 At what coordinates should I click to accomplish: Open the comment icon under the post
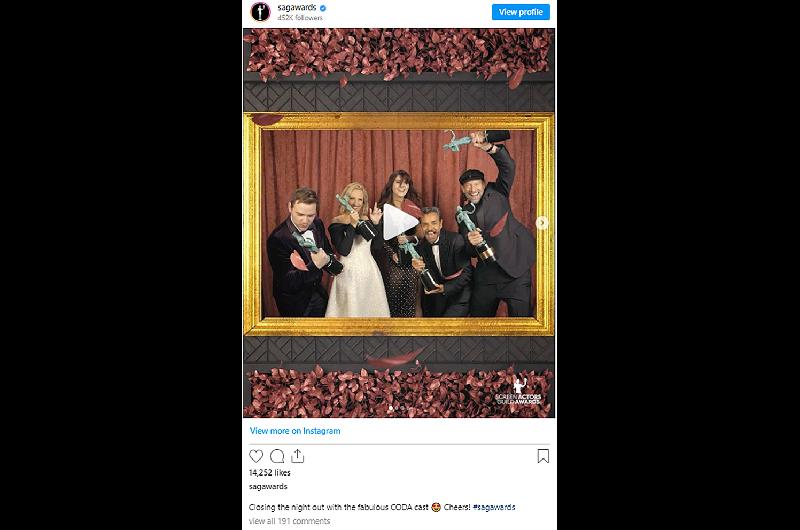click(277, 456)
